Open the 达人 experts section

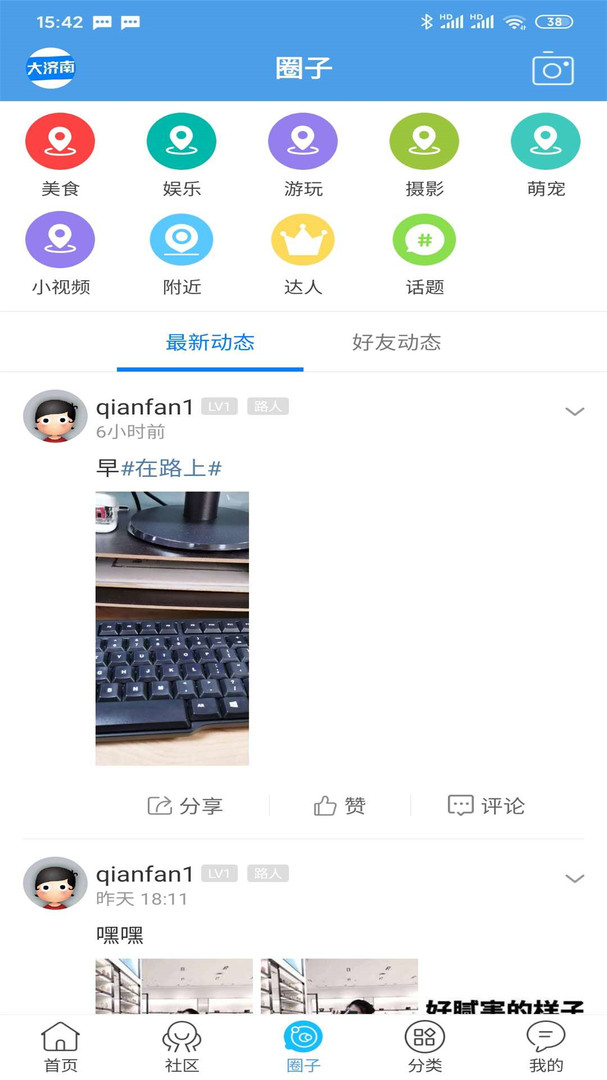303,254
